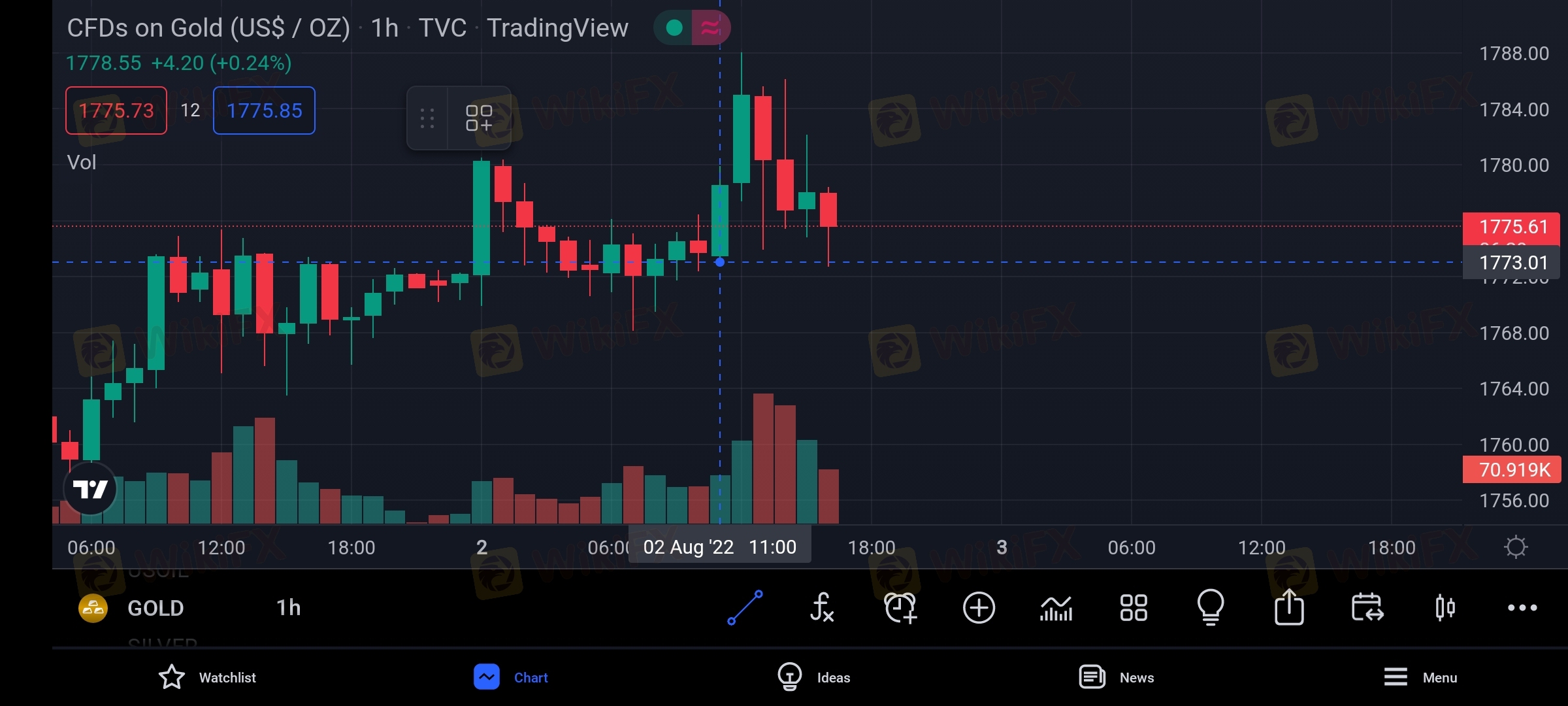This screenshot has height=706, width=1568.
Task: Create a new price alert
Action: [900, 608]
